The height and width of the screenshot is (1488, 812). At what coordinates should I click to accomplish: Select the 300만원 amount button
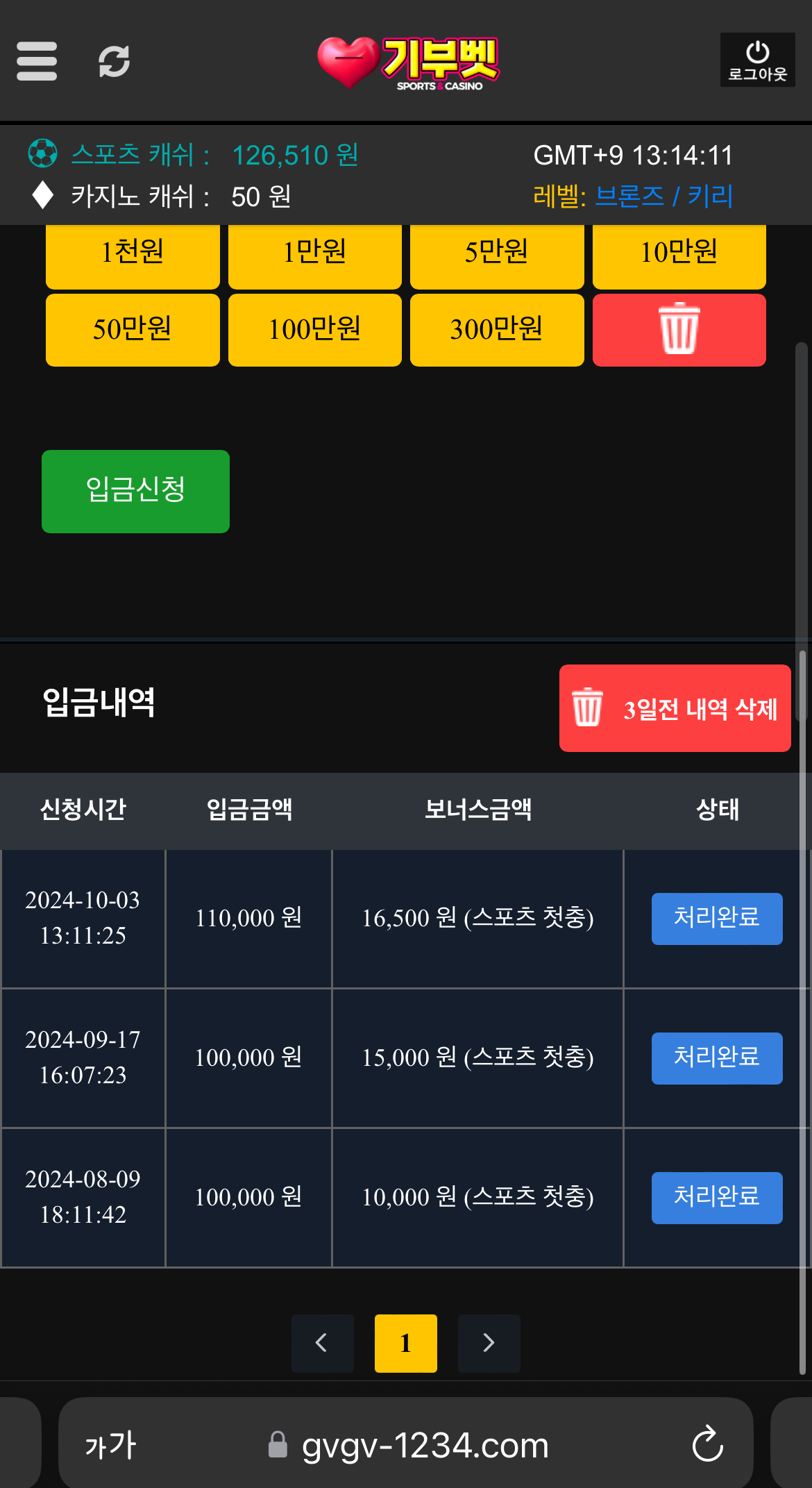[497, 330]
